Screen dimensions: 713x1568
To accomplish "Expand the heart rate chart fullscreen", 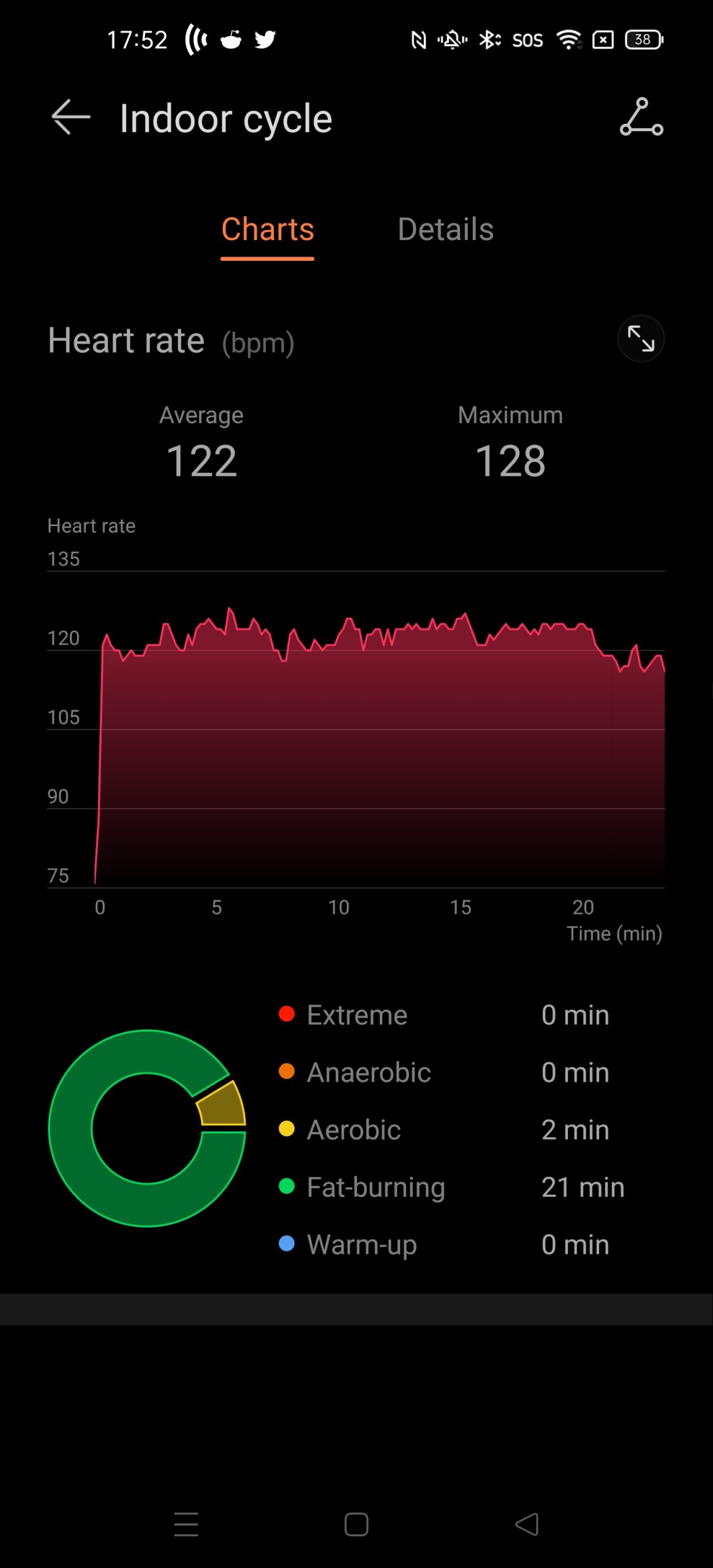I will pyautogui.click(x=641, y=339).
